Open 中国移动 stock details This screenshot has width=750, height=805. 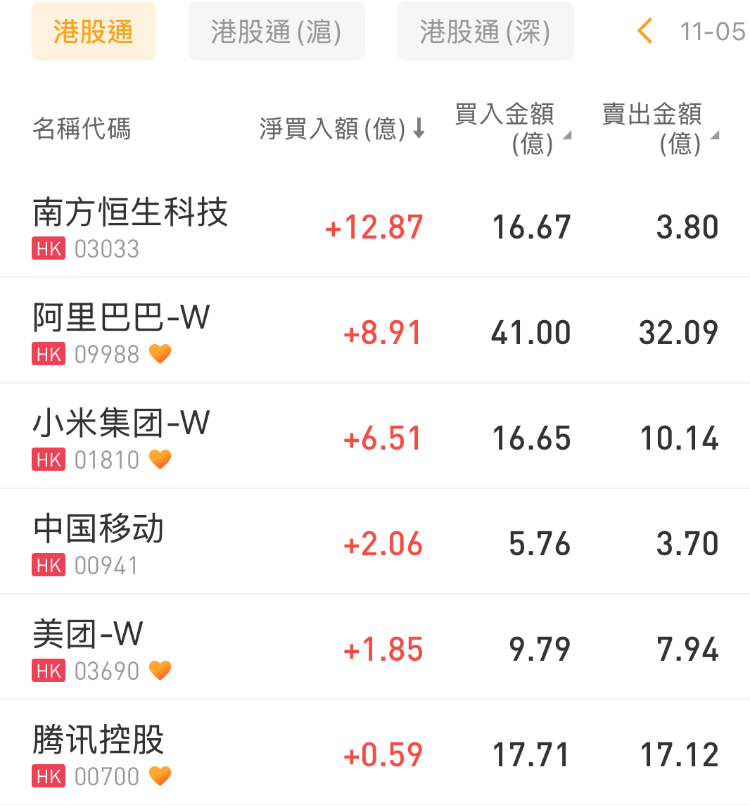click(98, 543)
